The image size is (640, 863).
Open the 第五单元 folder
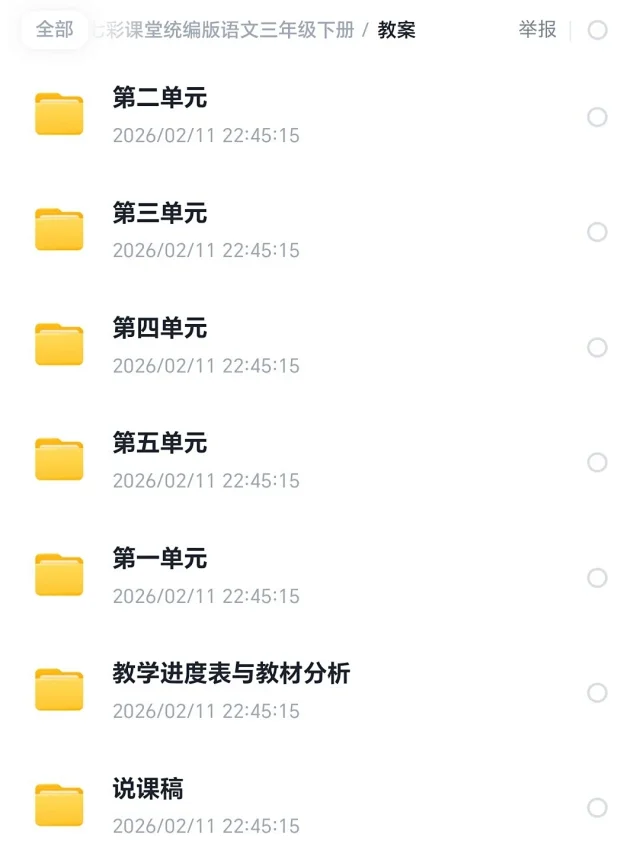(160, 443)
